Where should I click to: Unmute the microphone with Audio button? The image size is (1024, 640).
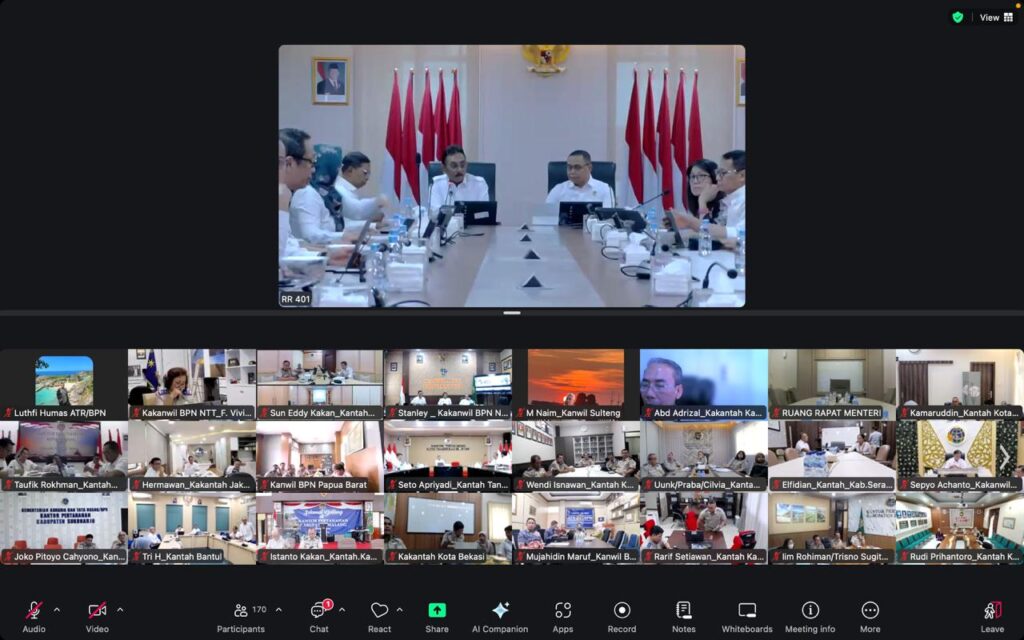(x=34, y=614)
